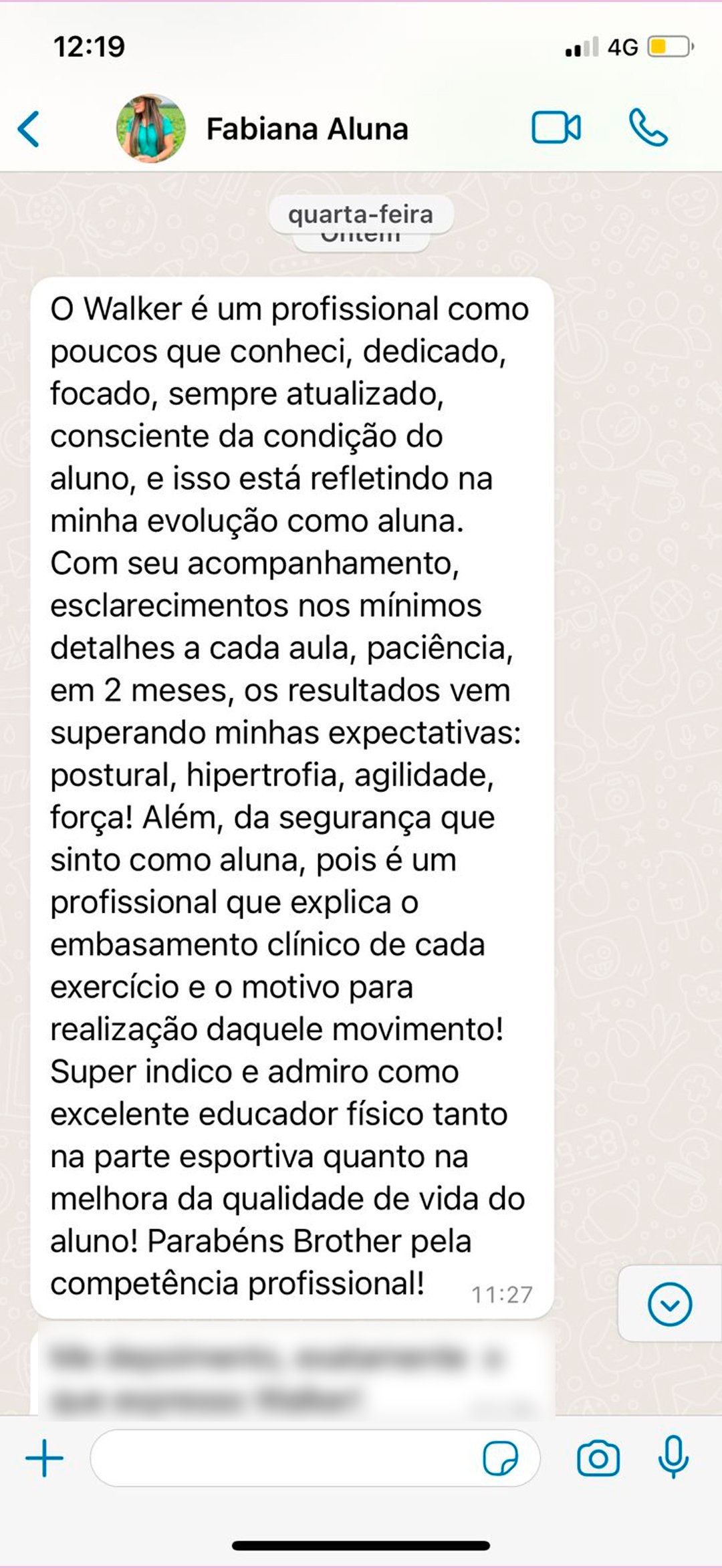This screenshot has width=722, height=1568.
Task: Focus the message text field
Action: click(x=281, y=1458)
